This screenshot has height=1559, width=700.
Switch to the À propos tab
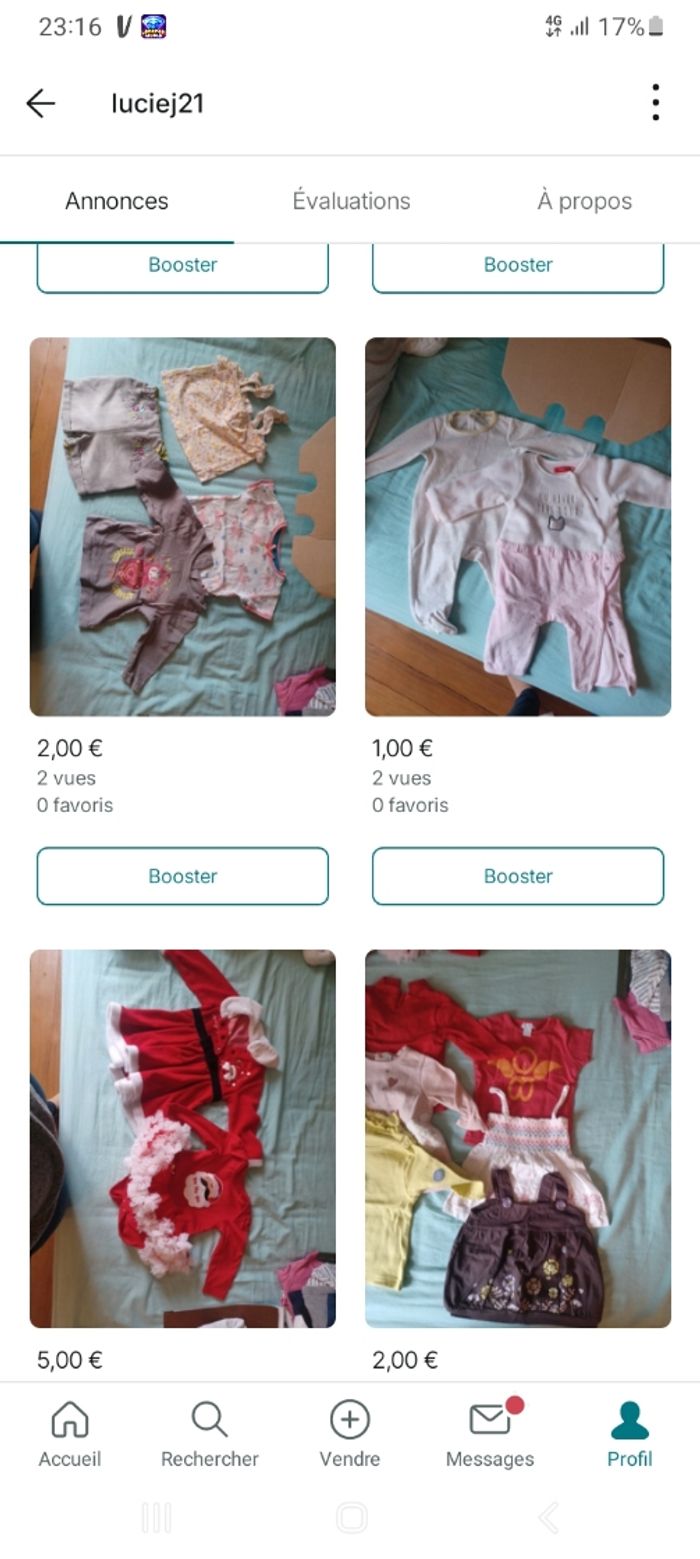[x=584, y=201]
